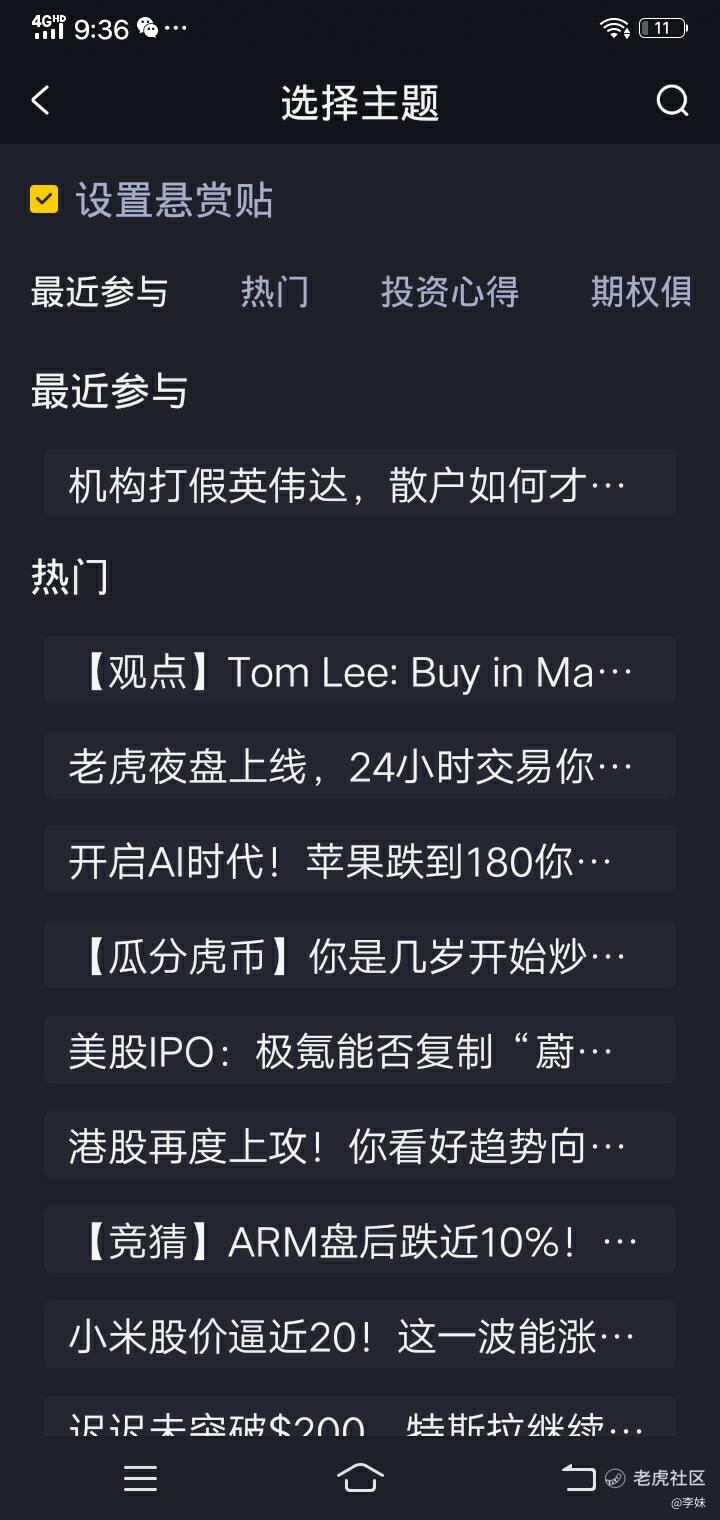Open the search icon in the top bar
Screen dimensions: 720x1520
[672, 101]
